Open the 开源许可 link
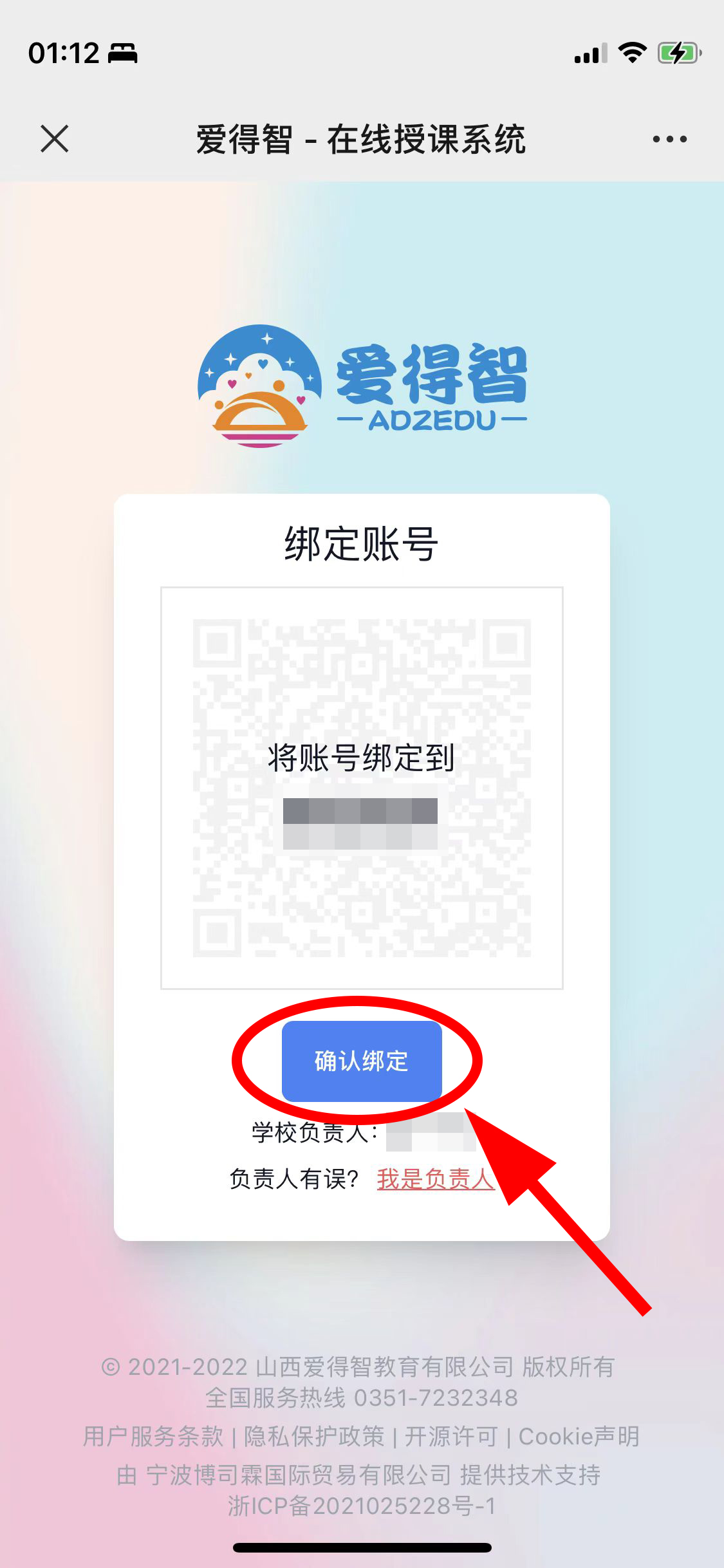 451,1437
